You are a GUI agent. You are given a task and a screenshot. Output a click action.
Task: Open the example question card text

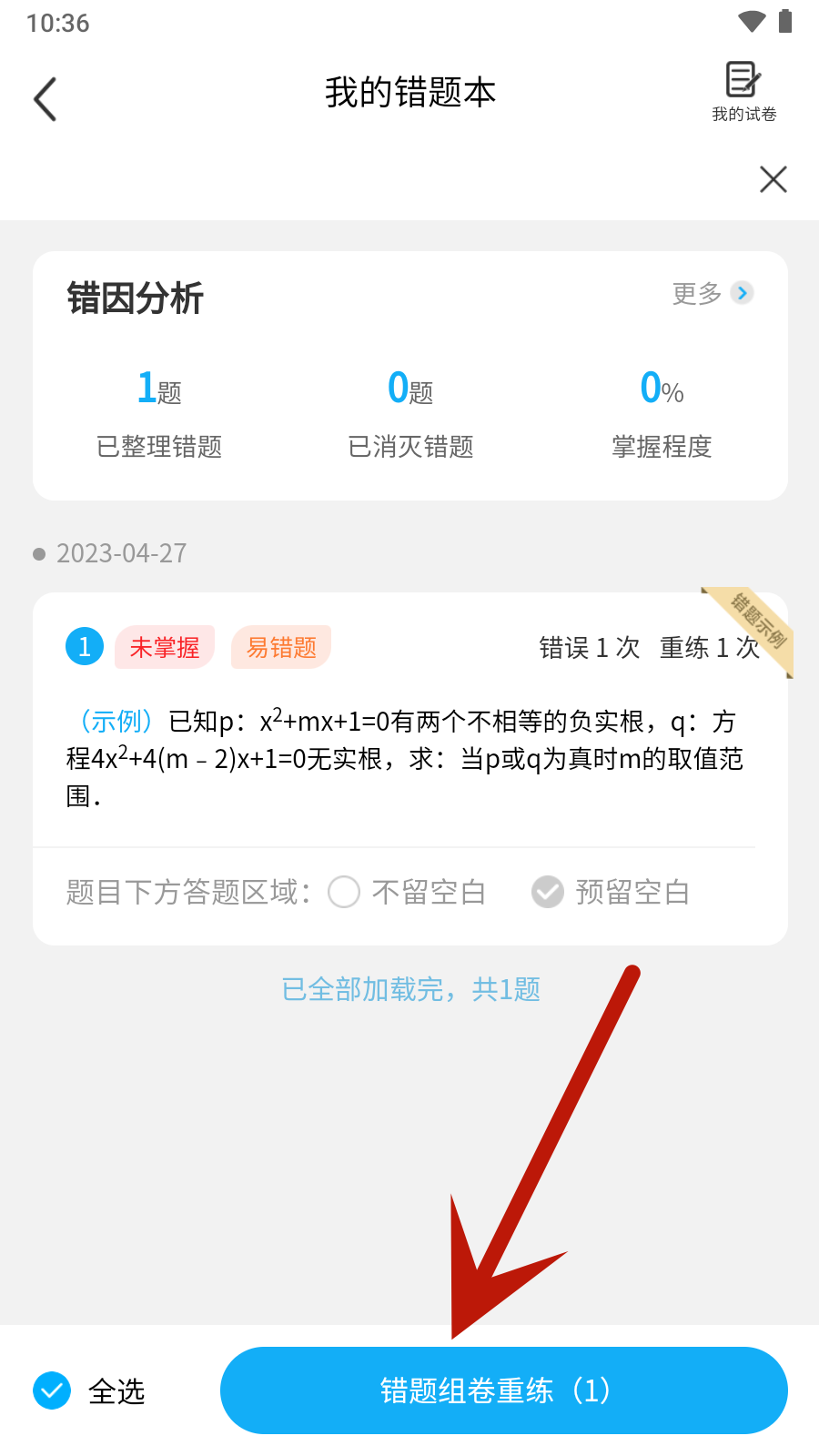(x=409, y=758)
